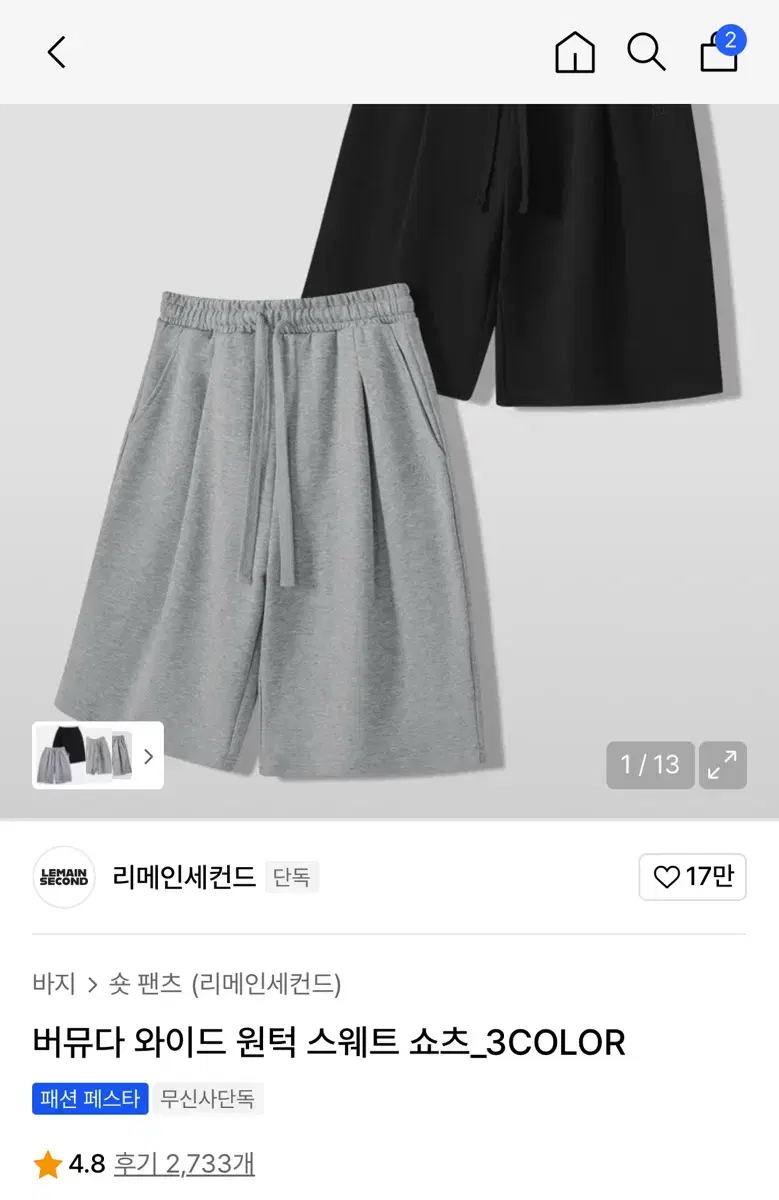Open 후기 2,733개 reviews link
This screenshot has height=1200, width=779.
[x=184, y=1164]
